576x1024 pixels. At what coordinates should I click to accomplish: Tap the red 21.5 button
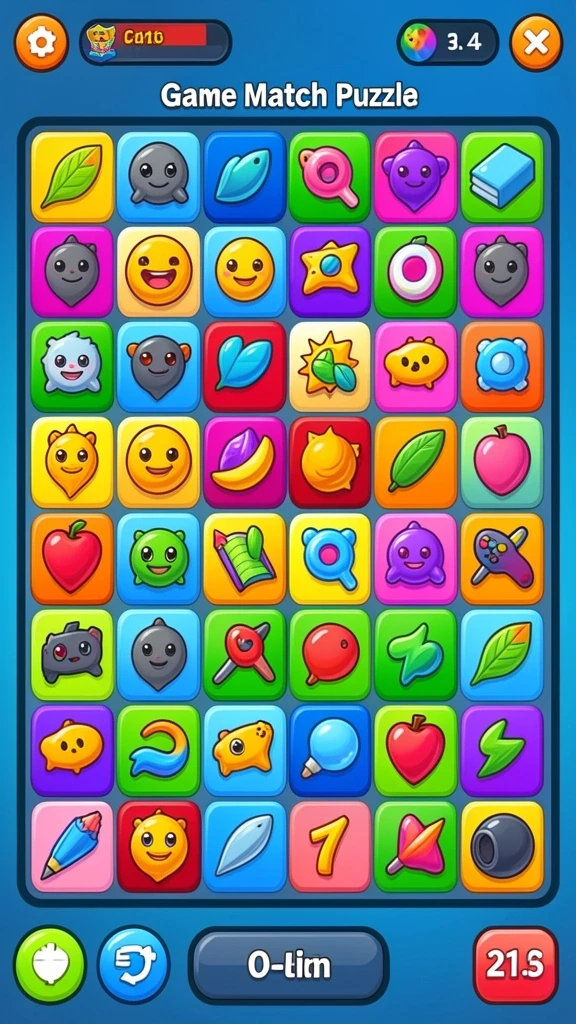pos(516,965)
